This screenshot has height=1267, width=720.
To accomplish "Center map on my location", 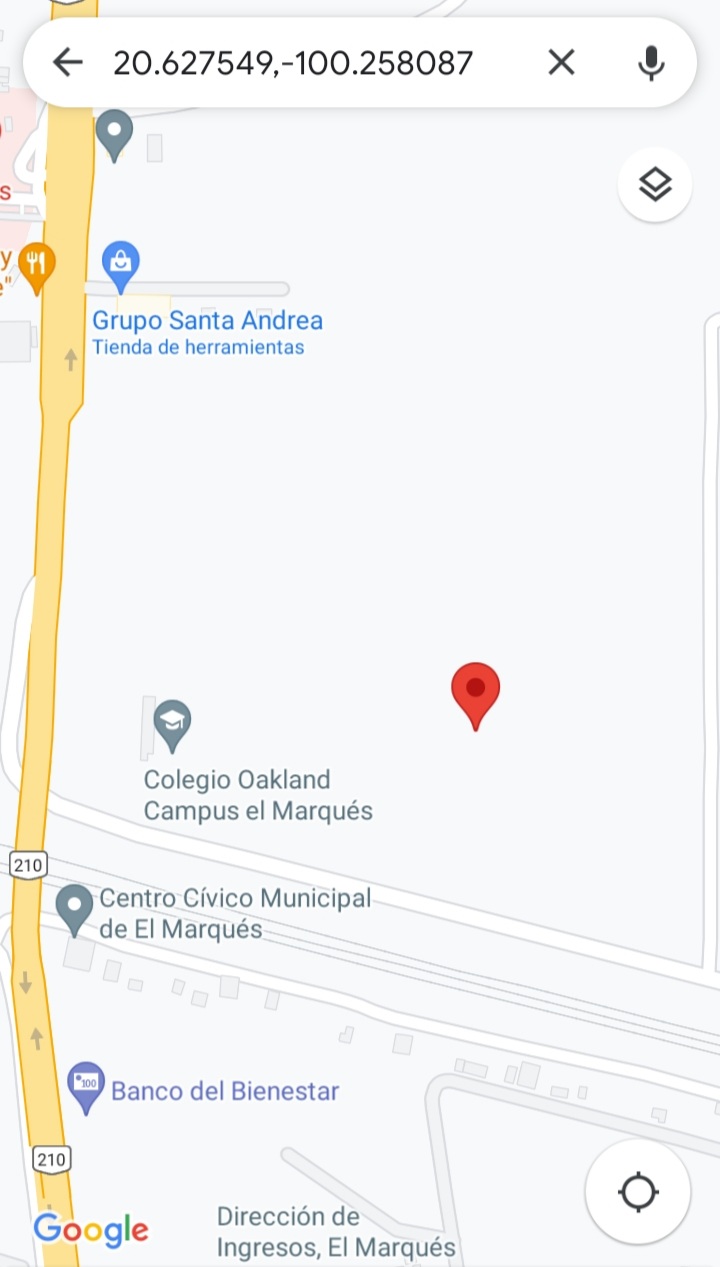I will [x=638, y=1192].
